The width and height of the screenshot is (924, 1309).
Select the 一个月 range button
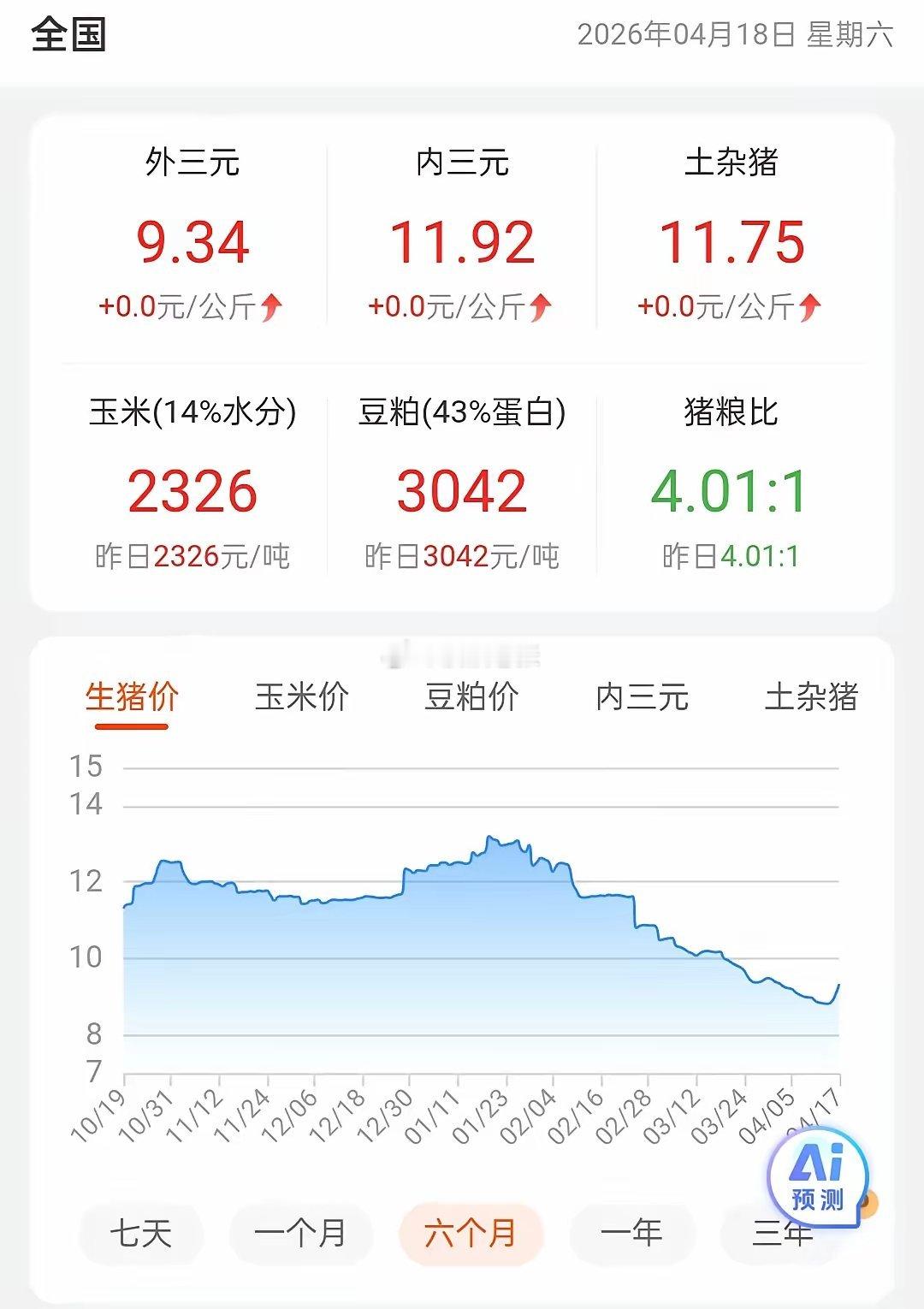click(300, 1233)
